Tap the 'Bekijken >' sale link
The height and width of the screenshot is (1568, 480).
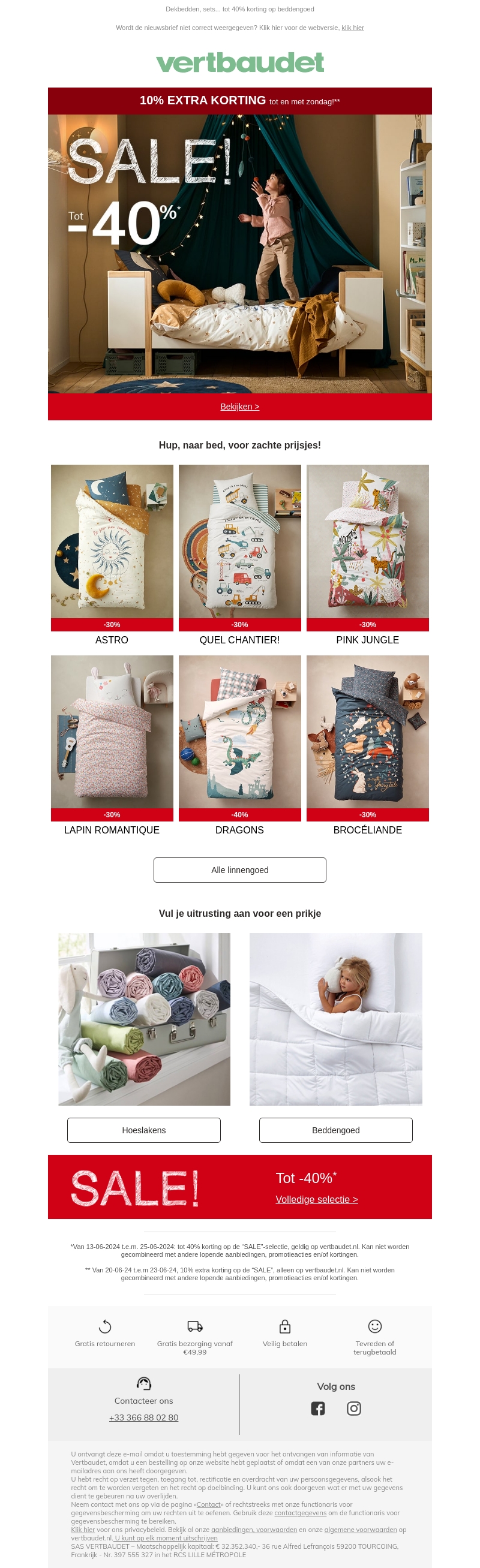239,407
